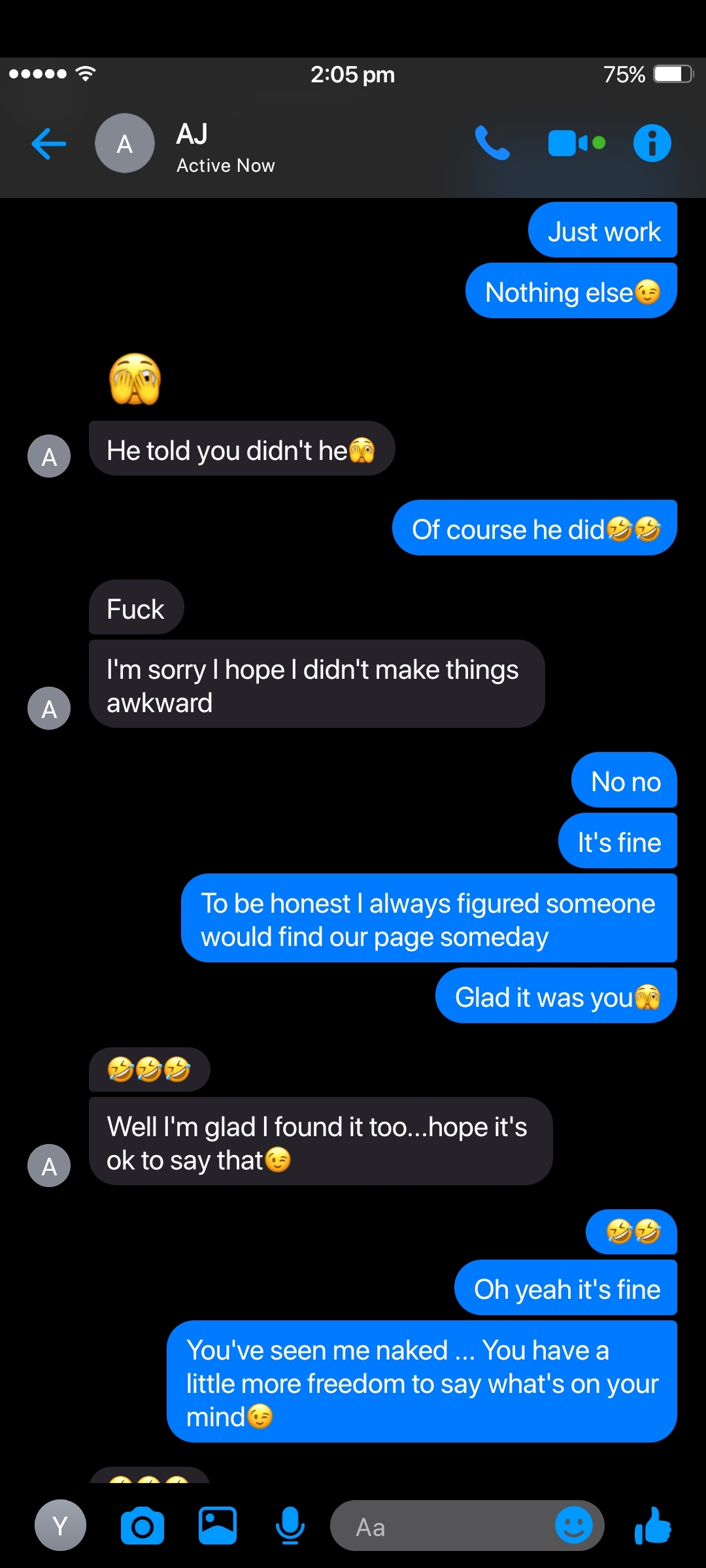This screenshot has height=1568, width=706.
Task: Start a video call with AJ
Action: [x=577, y=143]
